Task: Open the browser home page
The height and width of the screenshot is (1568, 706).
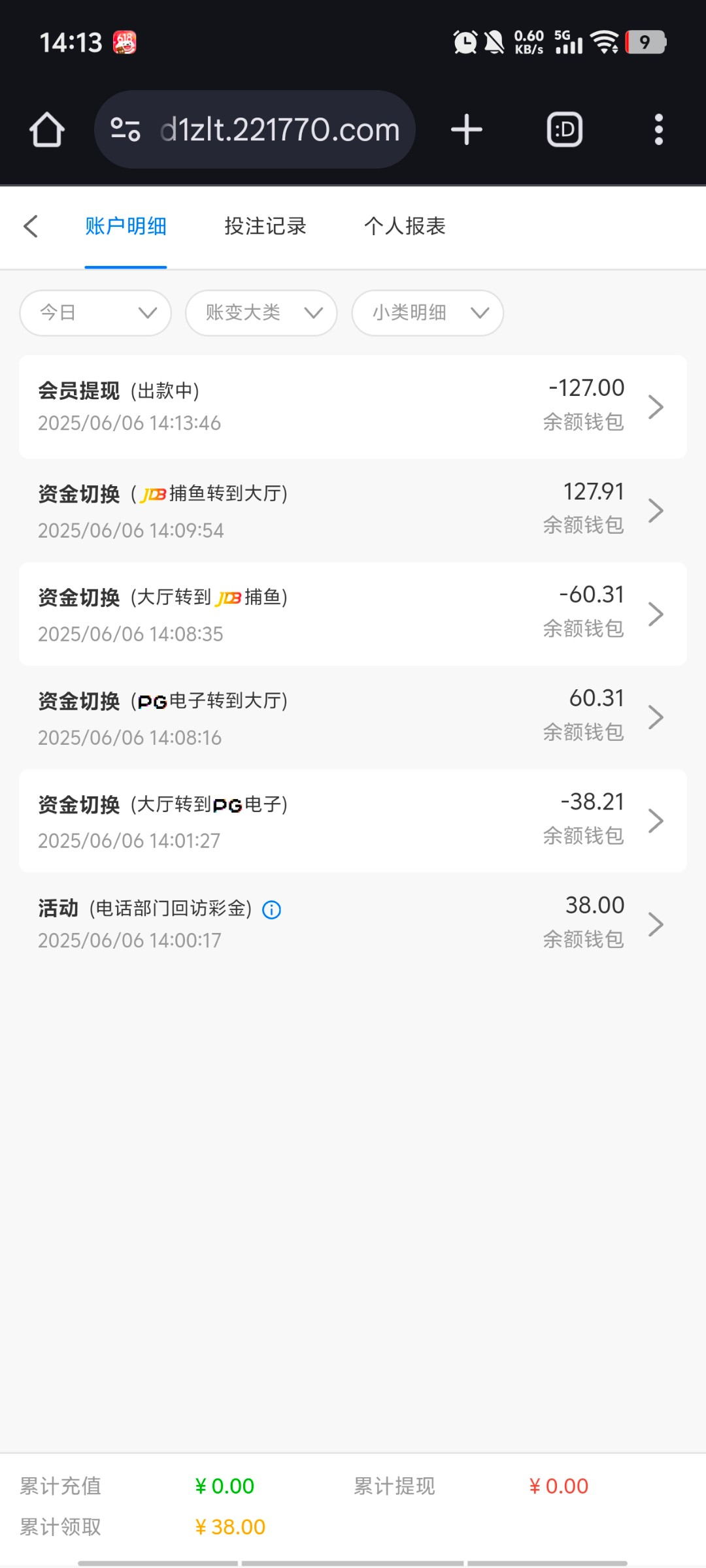Action: [x=47, y=129]
